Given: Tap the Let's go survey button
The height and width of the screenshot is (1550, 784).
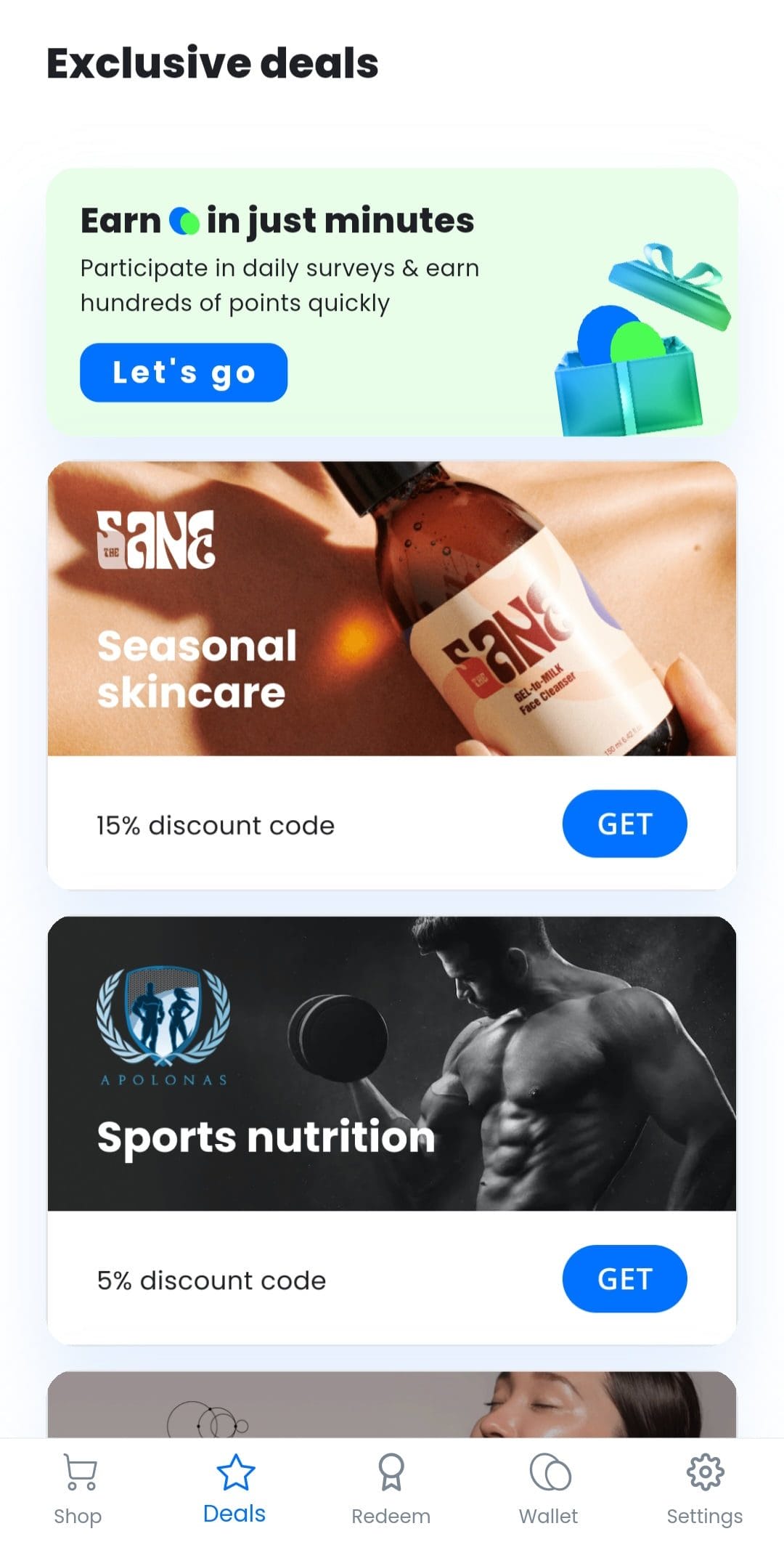Looking at the screenshot, I should click(184, 373).
